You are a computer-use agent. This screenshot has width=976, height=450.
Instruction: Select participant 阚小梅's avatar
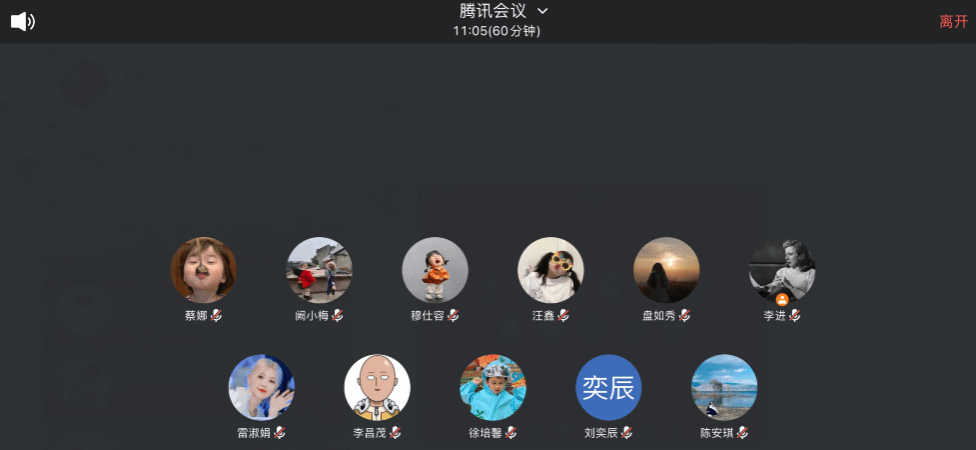click(x=320, y=270)
